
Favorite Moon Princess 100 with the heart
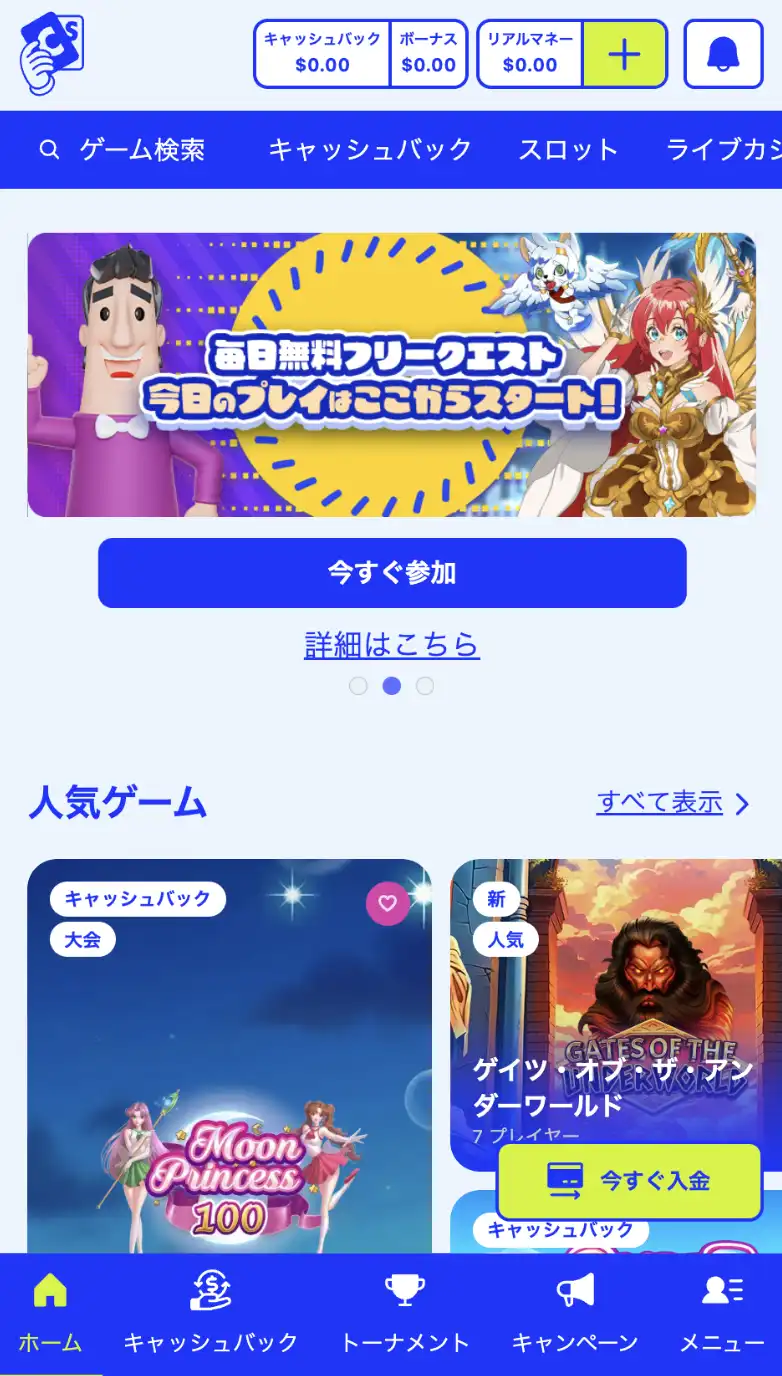[388, 904]
